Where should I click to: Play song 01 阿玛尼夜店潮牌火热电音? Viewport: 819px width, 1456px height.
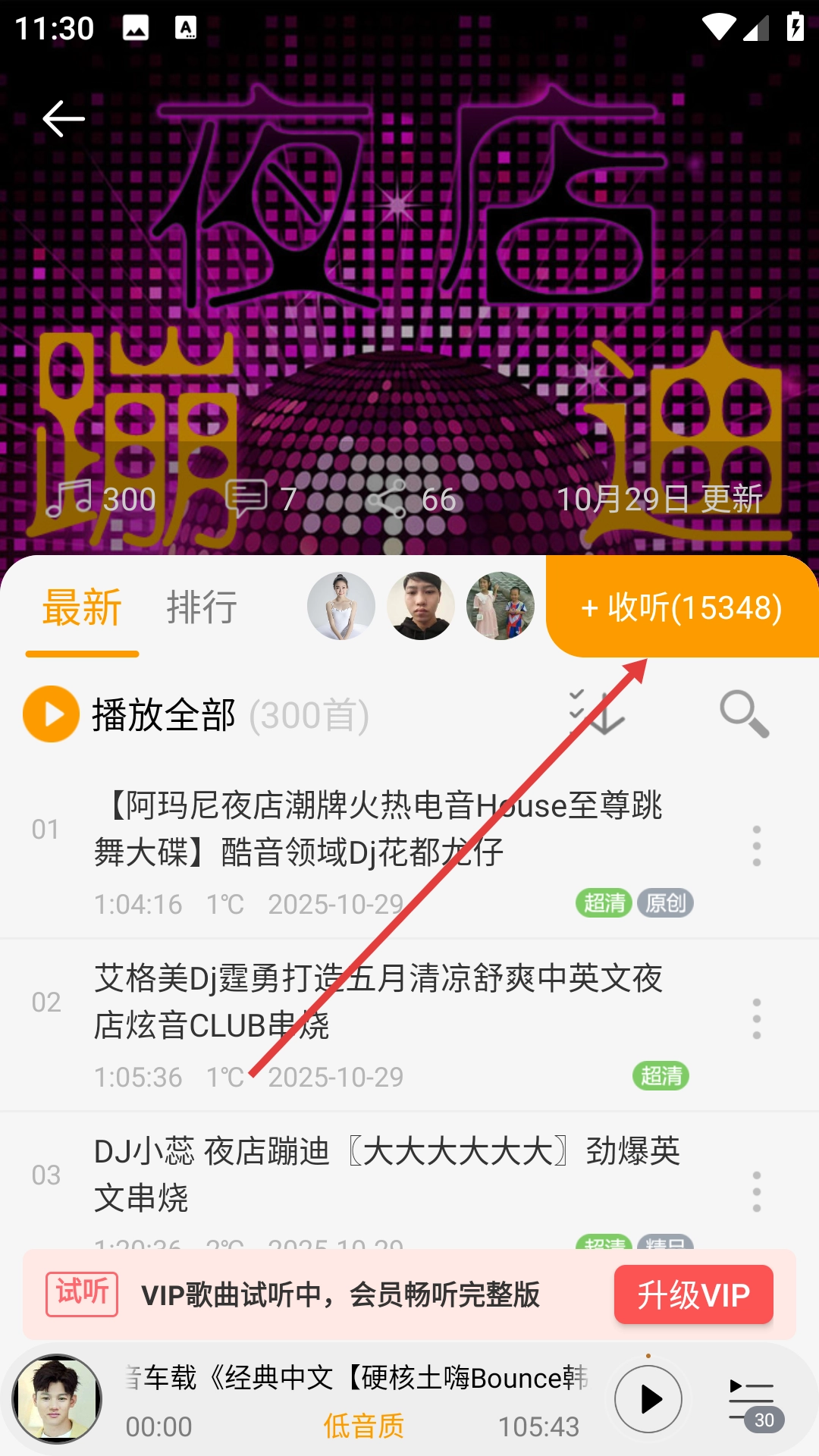379,828
